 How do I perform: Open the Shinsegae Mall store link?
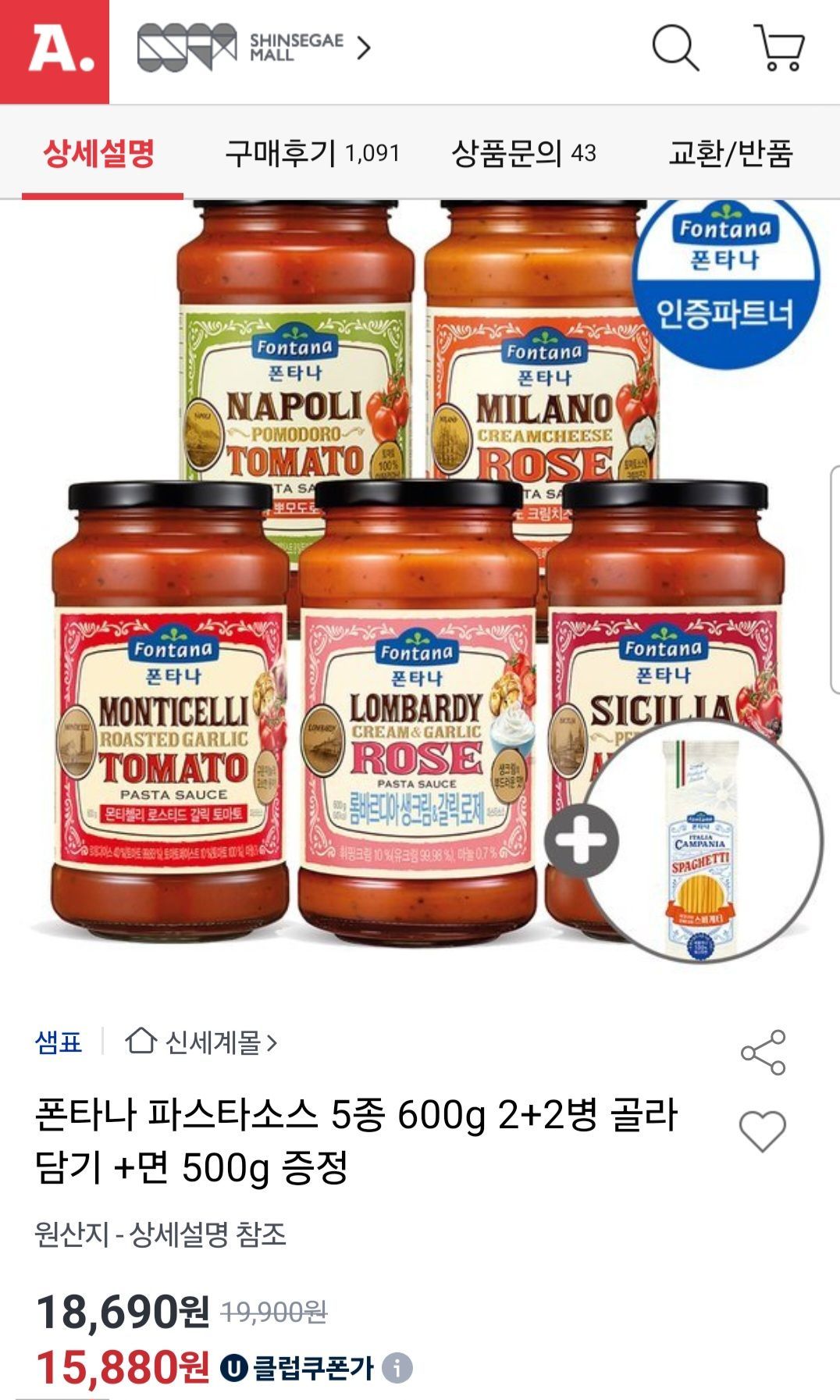pyautogui.click(x=254, y=48)
